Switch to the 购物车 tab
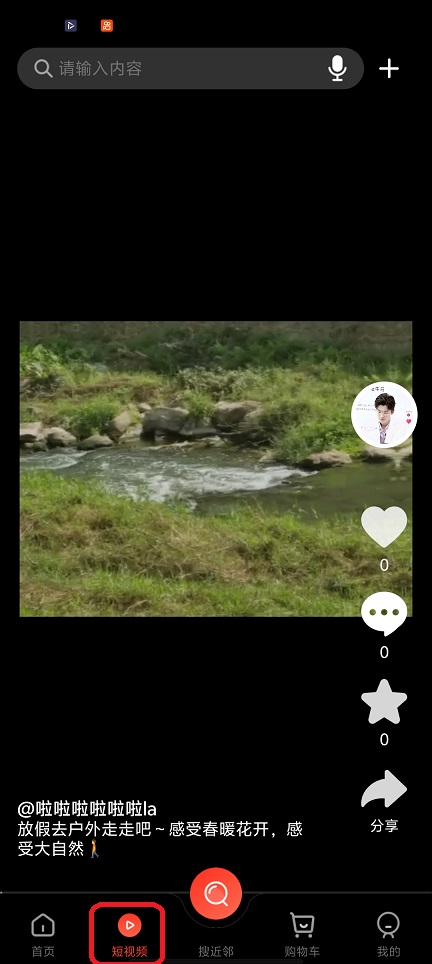Image resolution: width=432 pixels, height=964 pixels. pyautogui.click(x=302, y=935)
